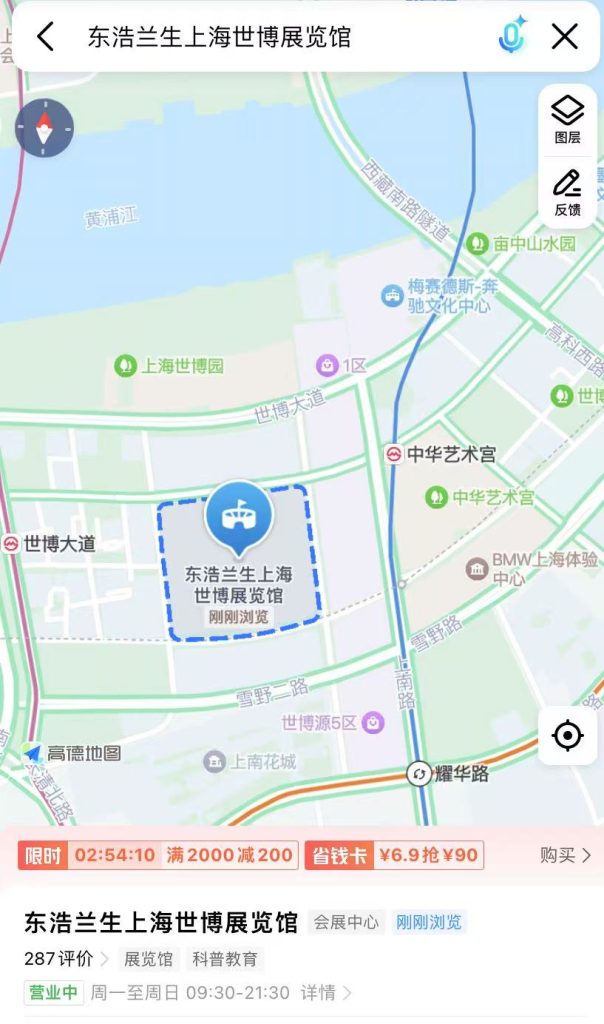The width and height of the screenshot is (604, 1024).
Task: Select the 世博源5区 shopping marker
Action: 373,722
